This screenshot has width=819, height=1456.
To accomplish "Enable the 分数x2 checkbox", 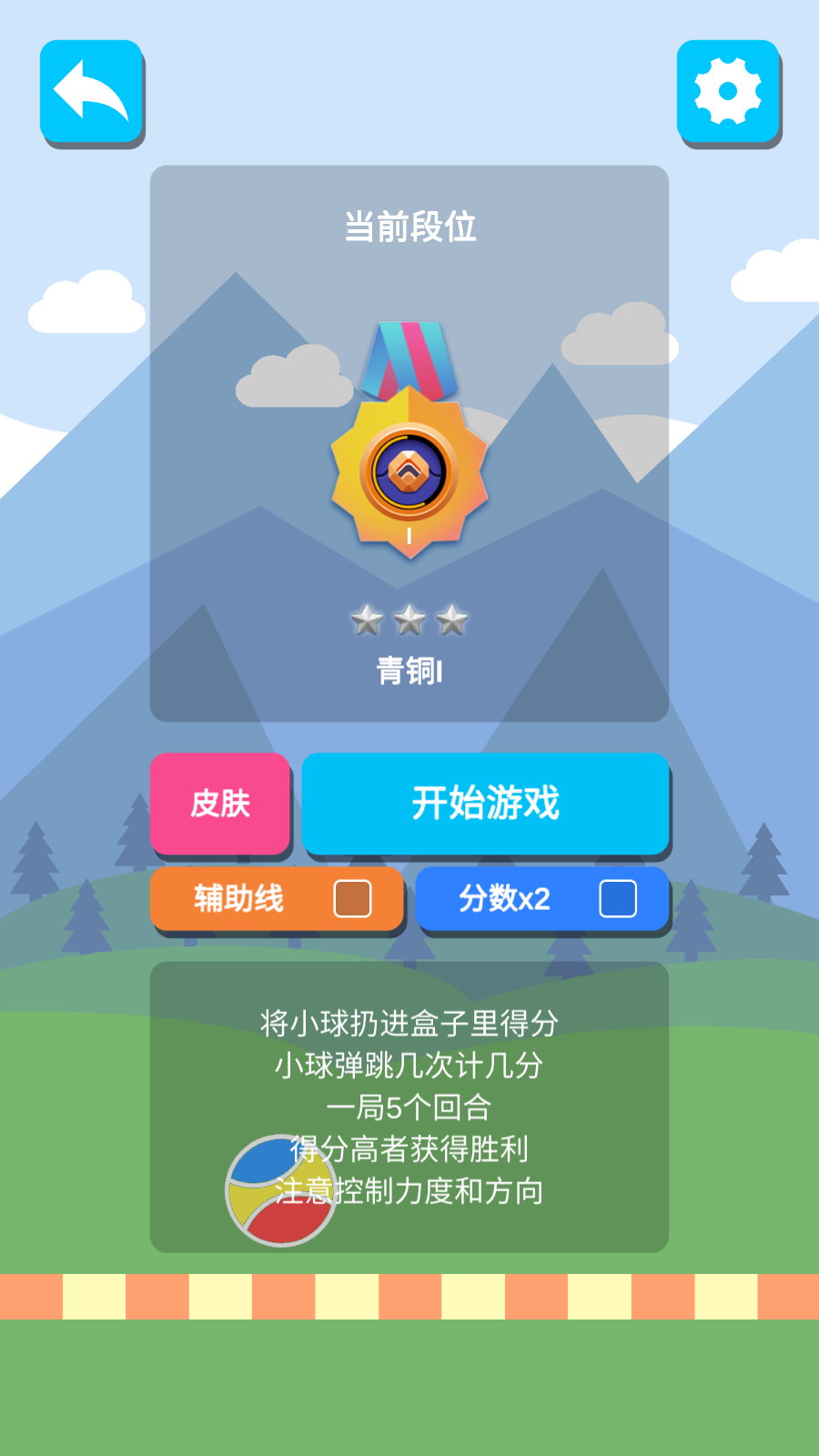I will pyautogui.click(x=618, y=899).
